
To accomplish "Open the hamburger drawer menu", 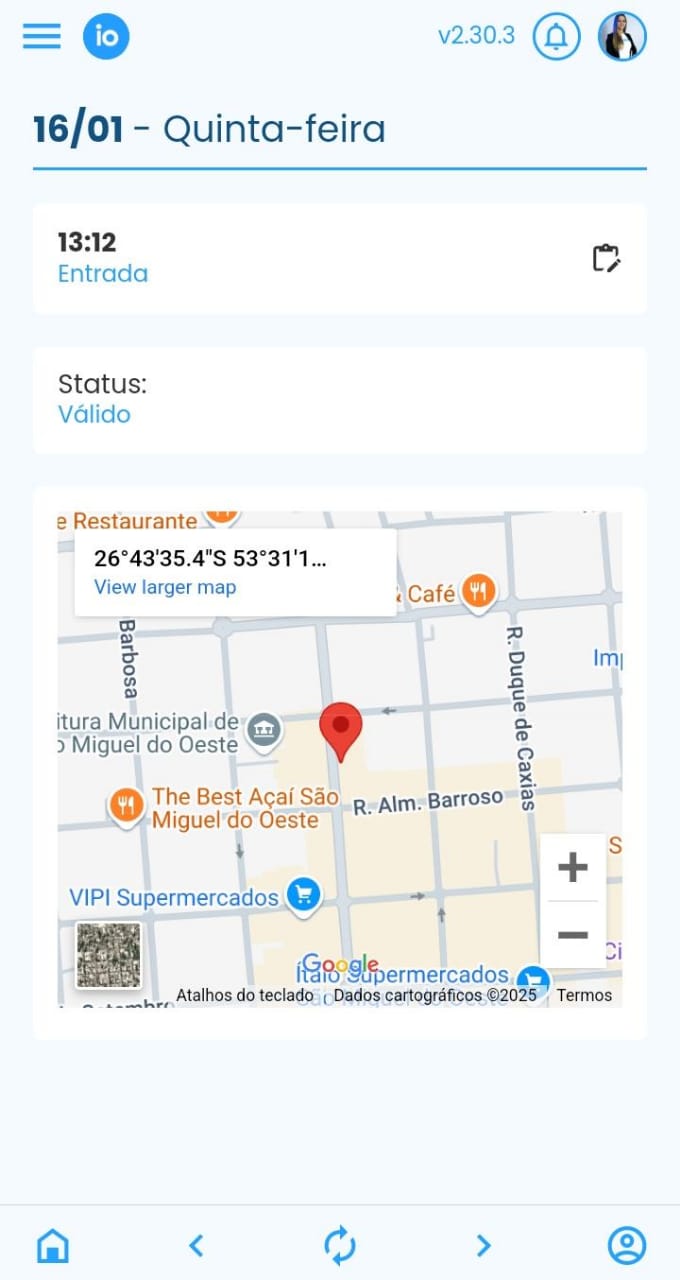I will (x=42, y=37).
